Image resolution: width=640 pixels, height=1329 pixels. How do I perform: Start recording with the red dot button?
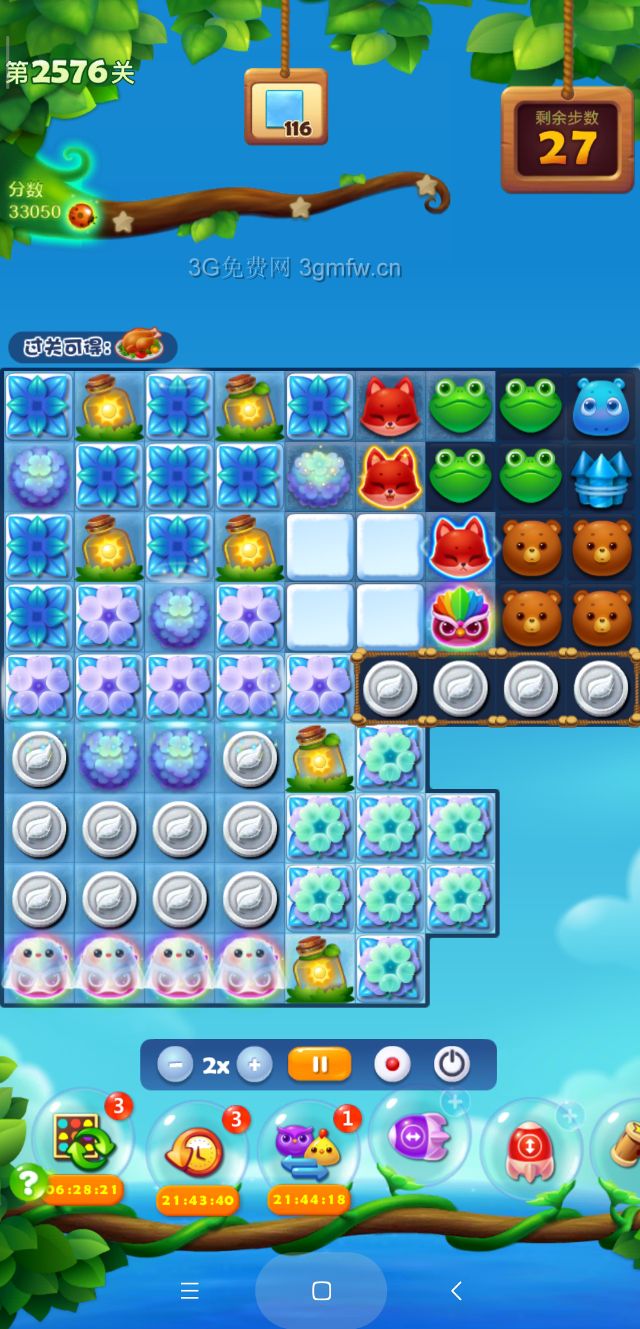tap(392, 1065)
